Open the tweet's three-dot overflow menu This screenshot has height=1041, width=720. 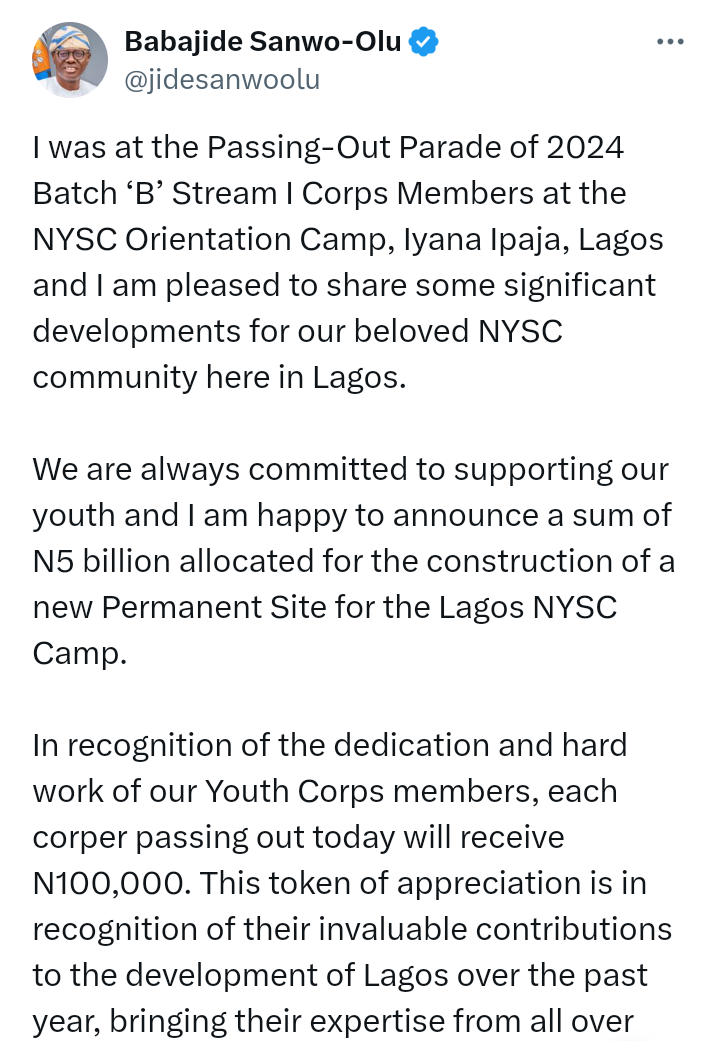pyautogui.click(x=670, y=42)
